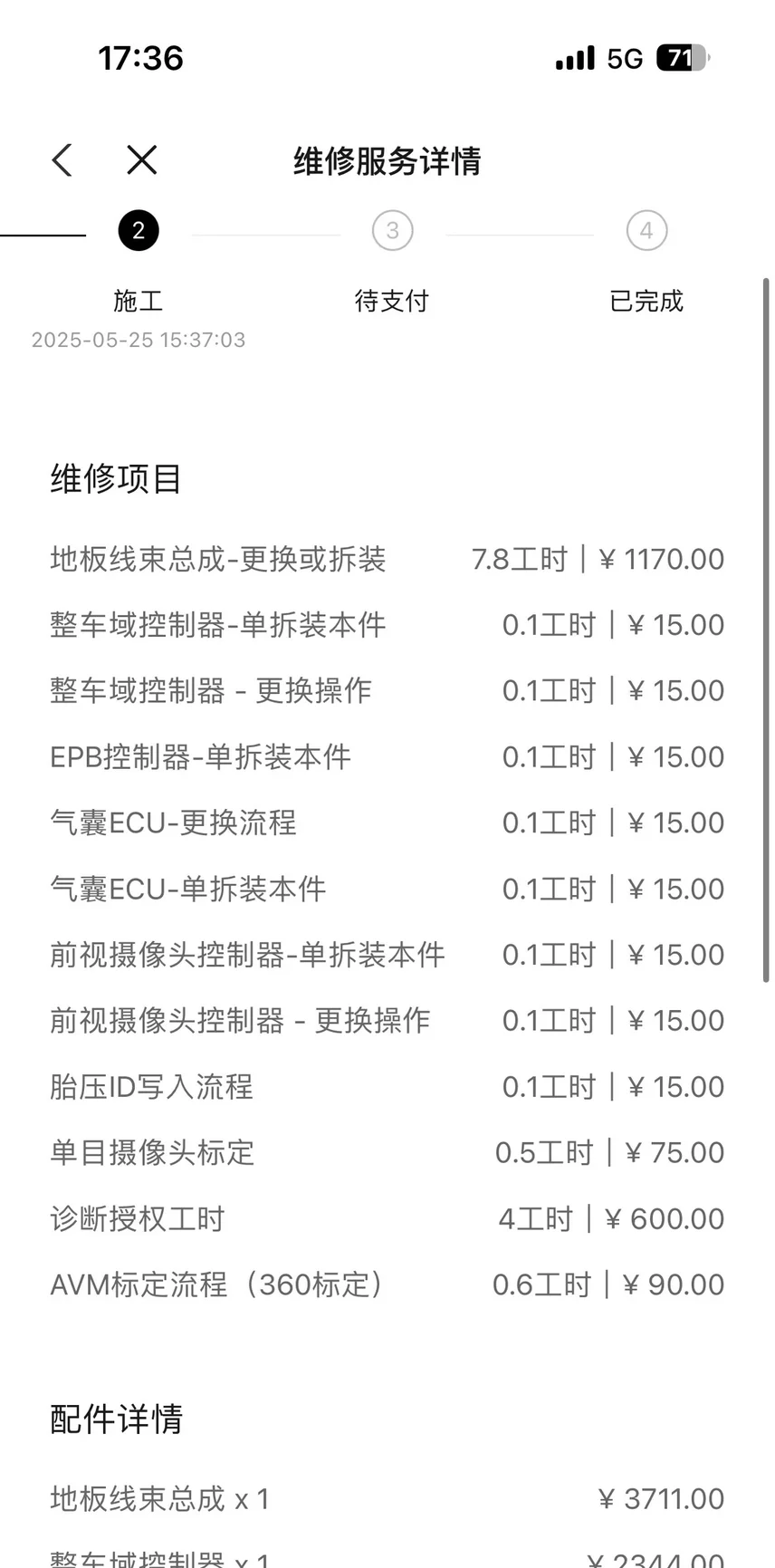The width and height of the screenshot is (775, 1568).
Task: Close the repair service details page
Action: coord(142,160)
